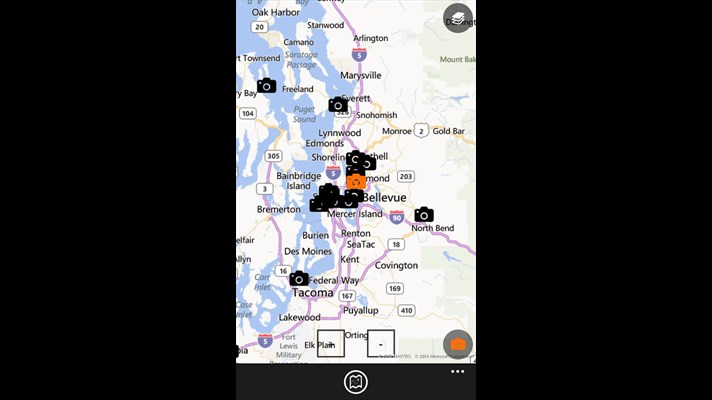Zoom out with the minus button
The width and height of the screenshot is (712, 400).
(x=380, y=343)
